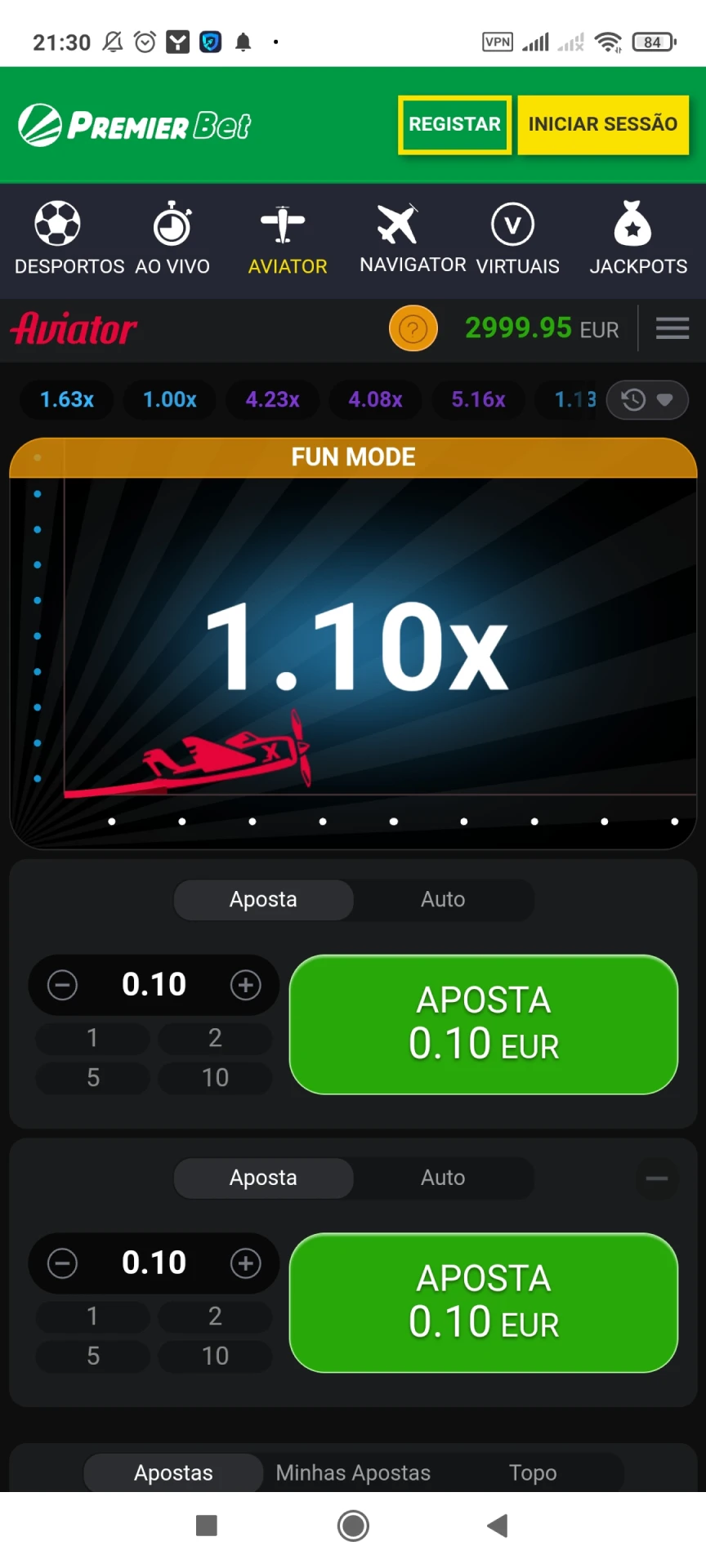Switch to Auto in first bet panel
The image size is (706, 1568).
(x=443, y=899)
